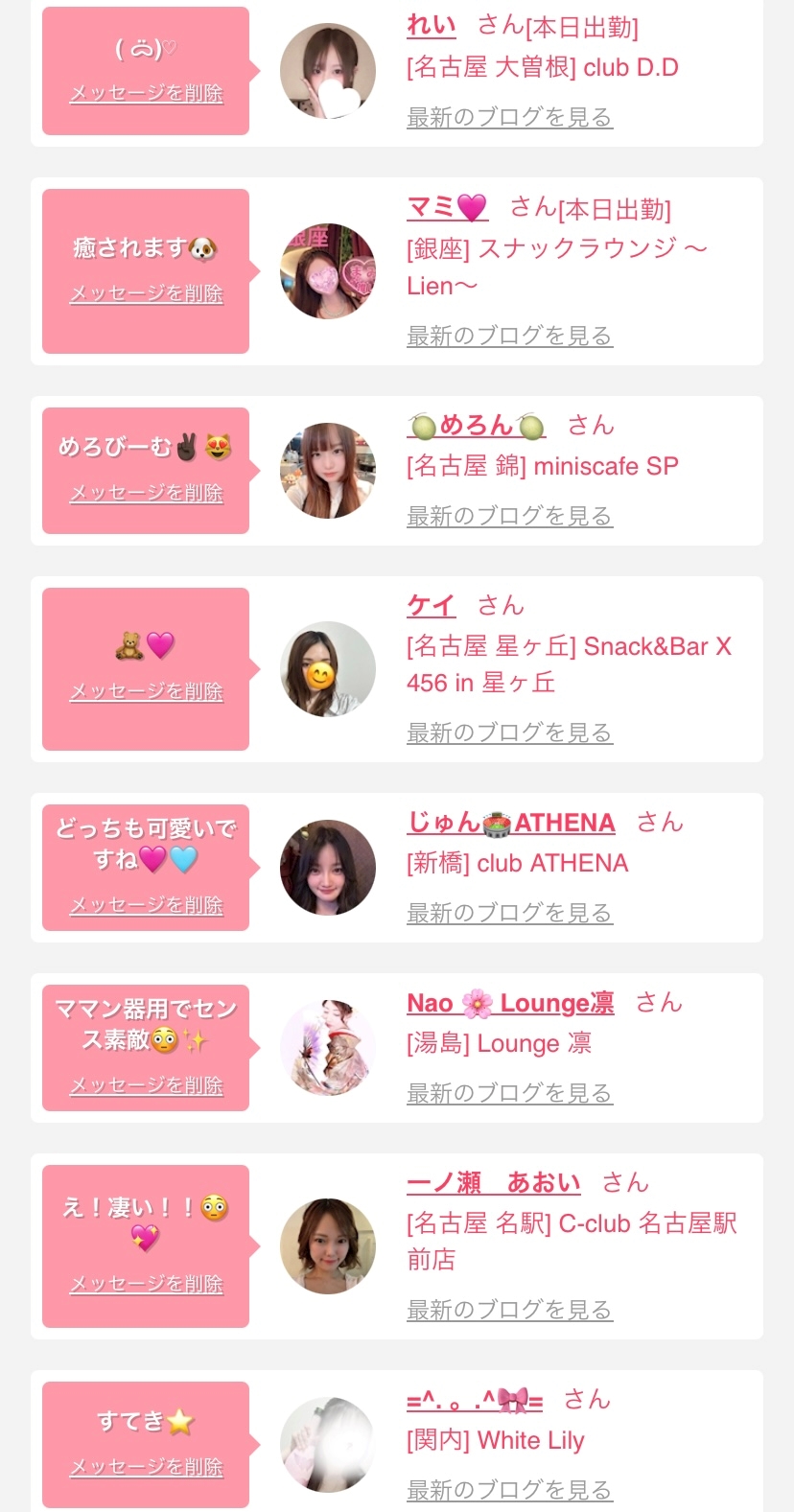794x1512 pixels.
Task: Delete the え！凄い！！ message
Action: (146, 1285)
